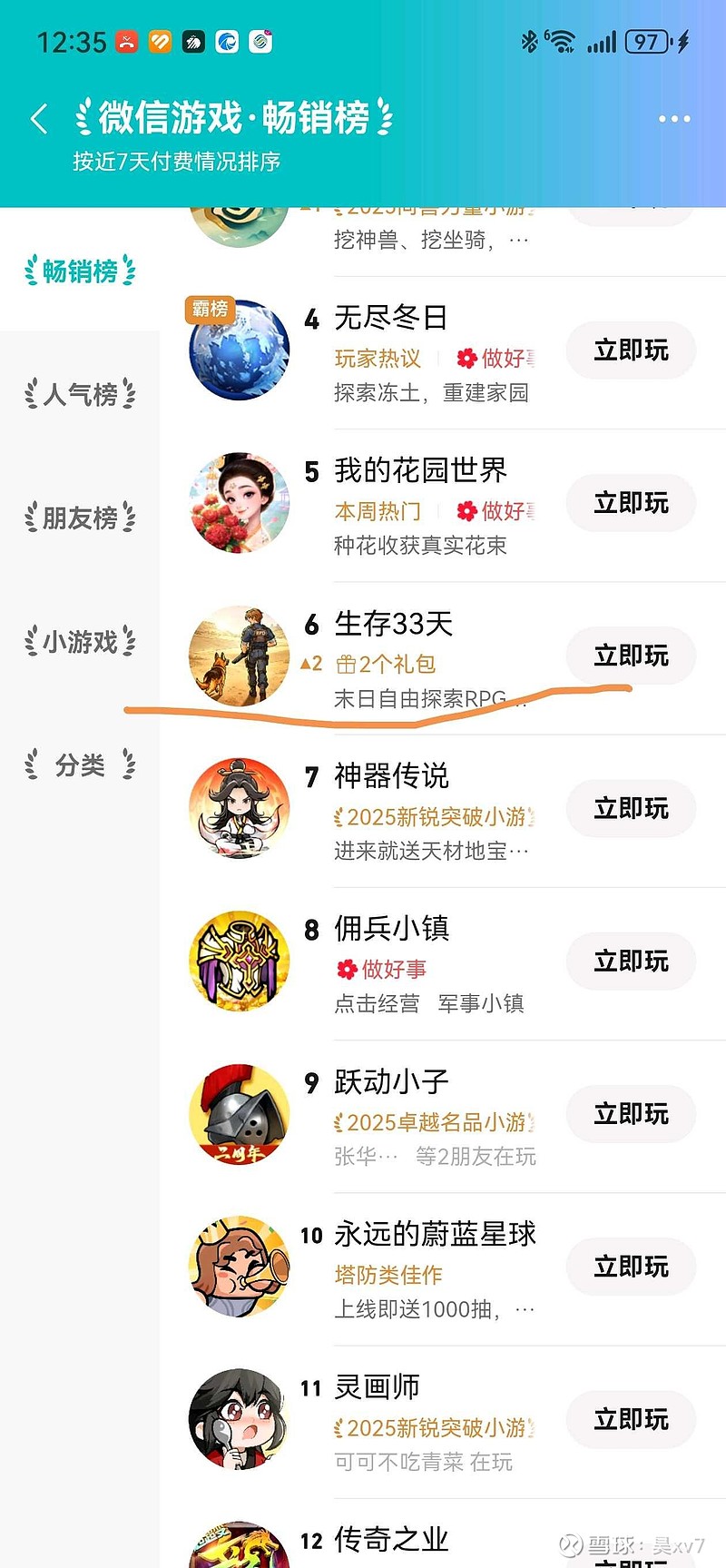Select the 神器传说 game icon
726x1568 pixels.
click(x=239, y=808)
